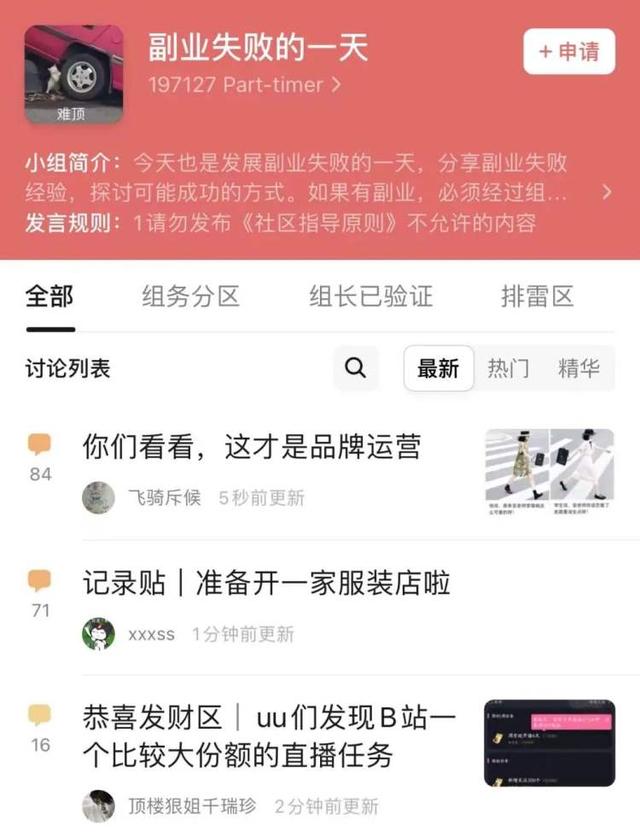
Task: Open the post 记录贴｜准备开一家服装店啦
Action: tap(266, 582)
